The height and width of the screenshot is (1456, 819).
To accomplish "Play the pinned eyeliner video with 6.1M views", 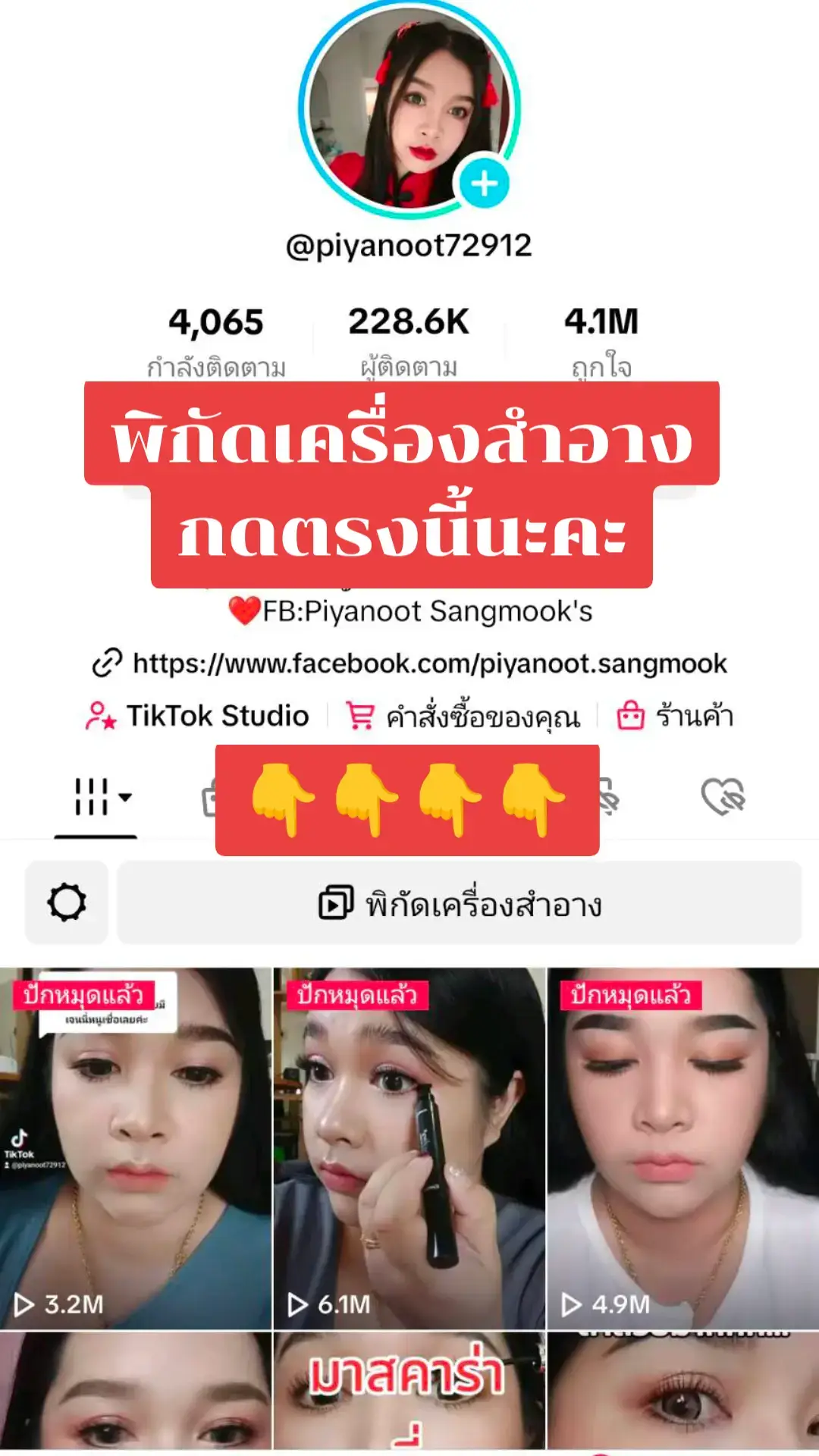I will (x=409, y=1148).
